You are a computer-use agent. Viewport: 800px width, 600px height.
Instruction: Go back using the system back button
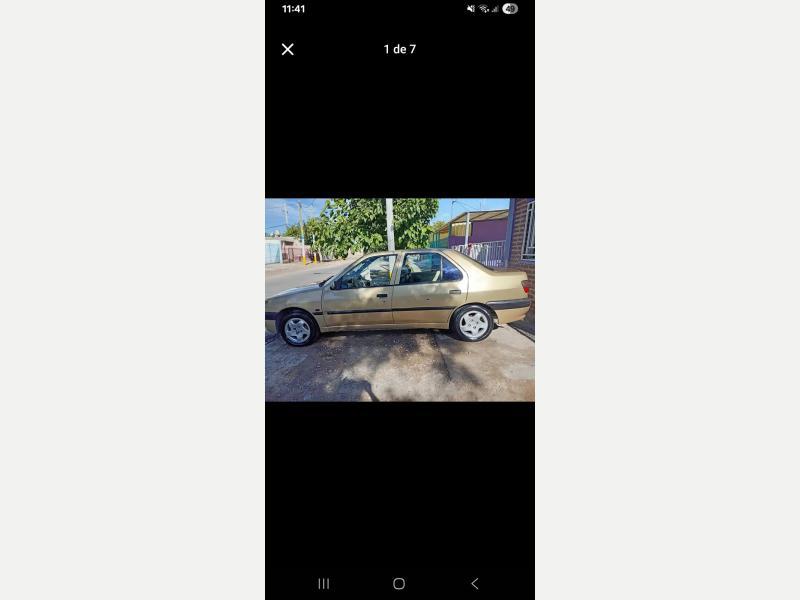click(x=475, y=583)
